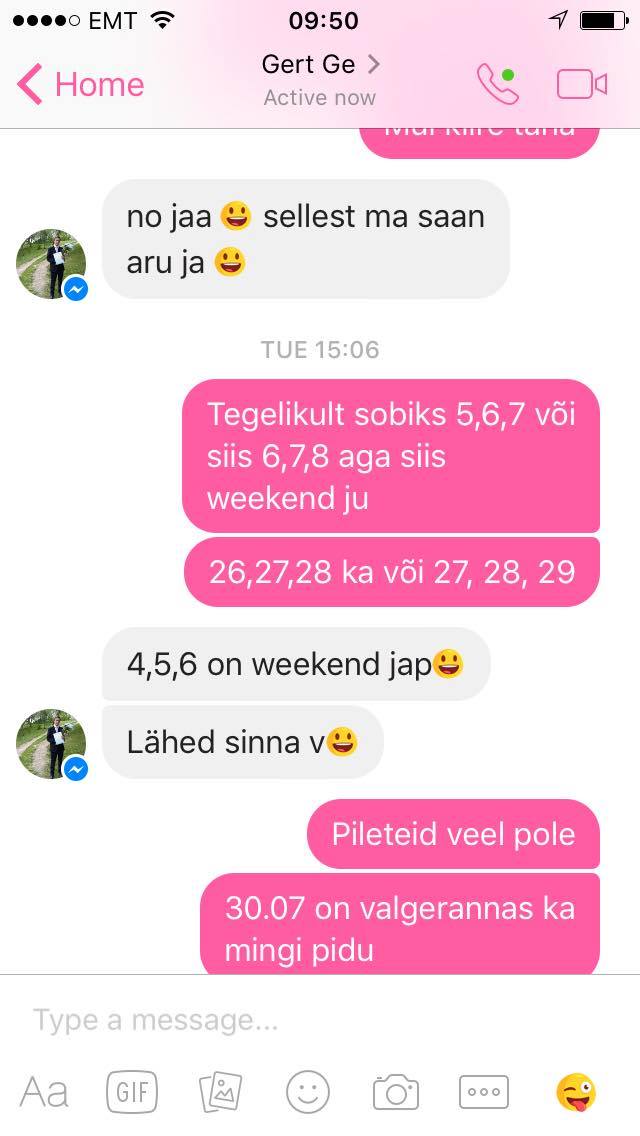The image size is (640, 1136).
Task: Tap the avatar beside "Lähed sinna v"
Action: pyautogui.click(x=51, y=744)
